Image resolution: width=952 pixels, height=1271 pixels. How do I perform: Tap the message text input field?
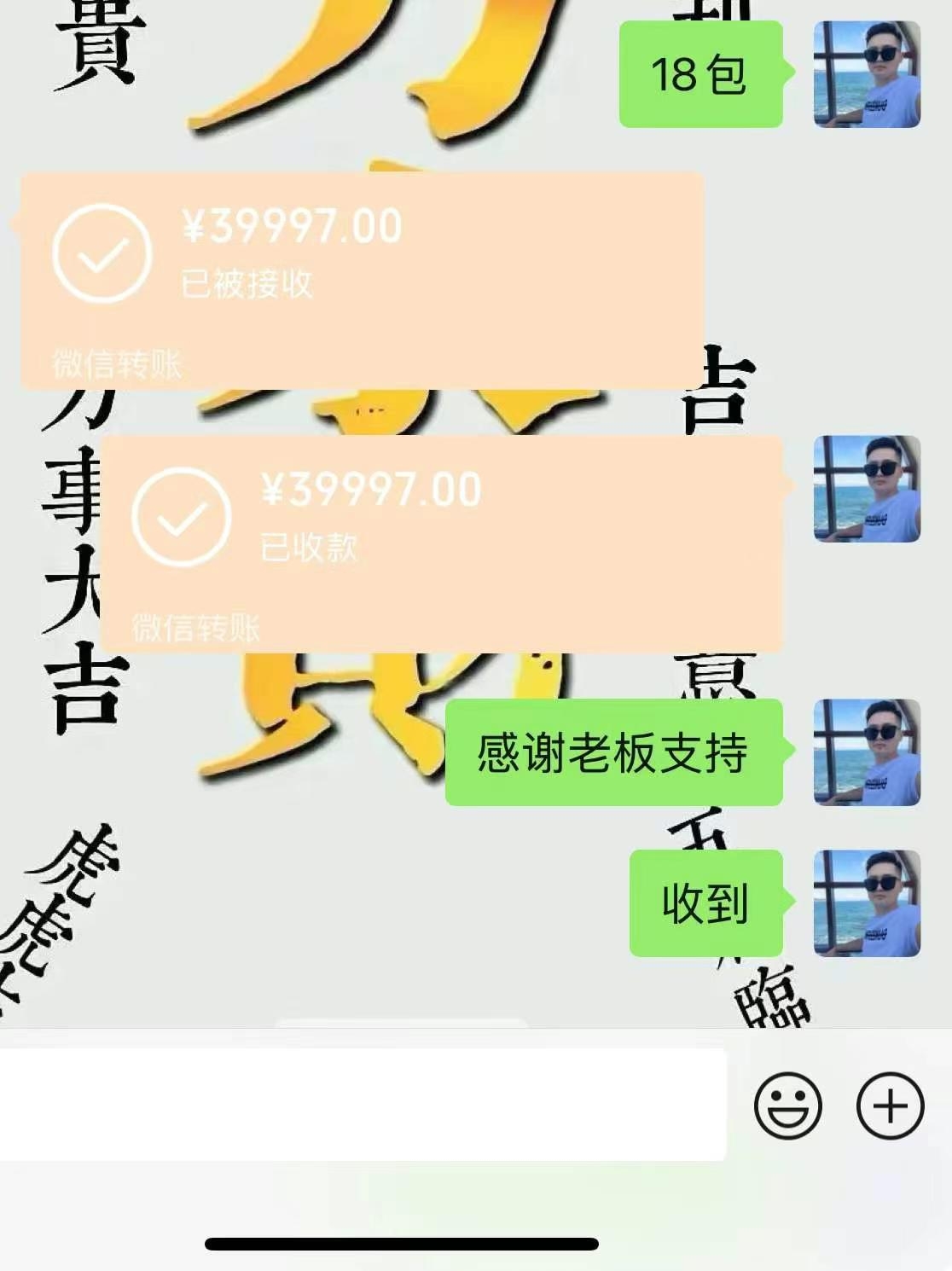[x=363, y=1106]
